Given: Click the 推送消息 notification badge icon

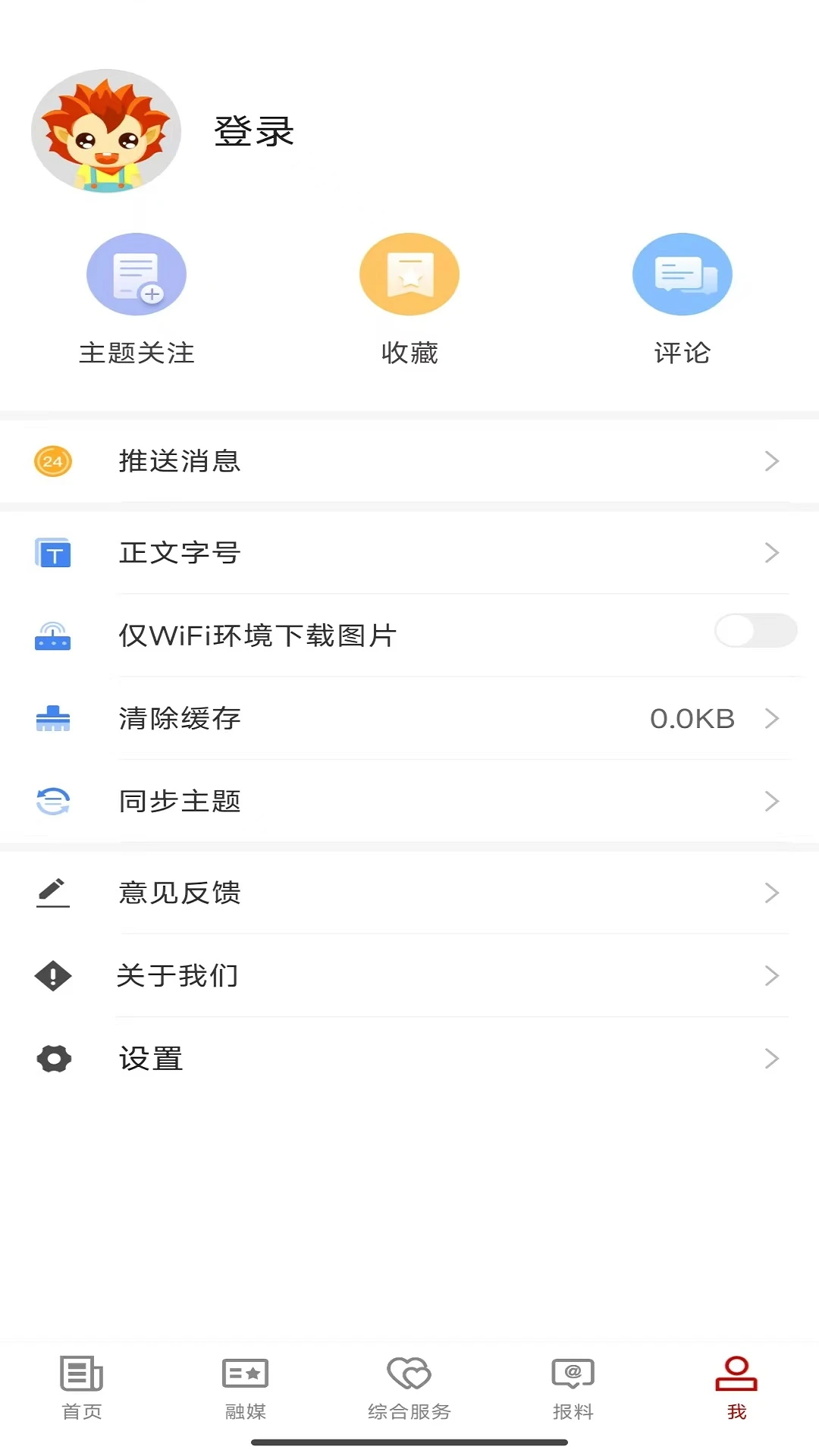Looking at the screenshot, I should 52,460.
